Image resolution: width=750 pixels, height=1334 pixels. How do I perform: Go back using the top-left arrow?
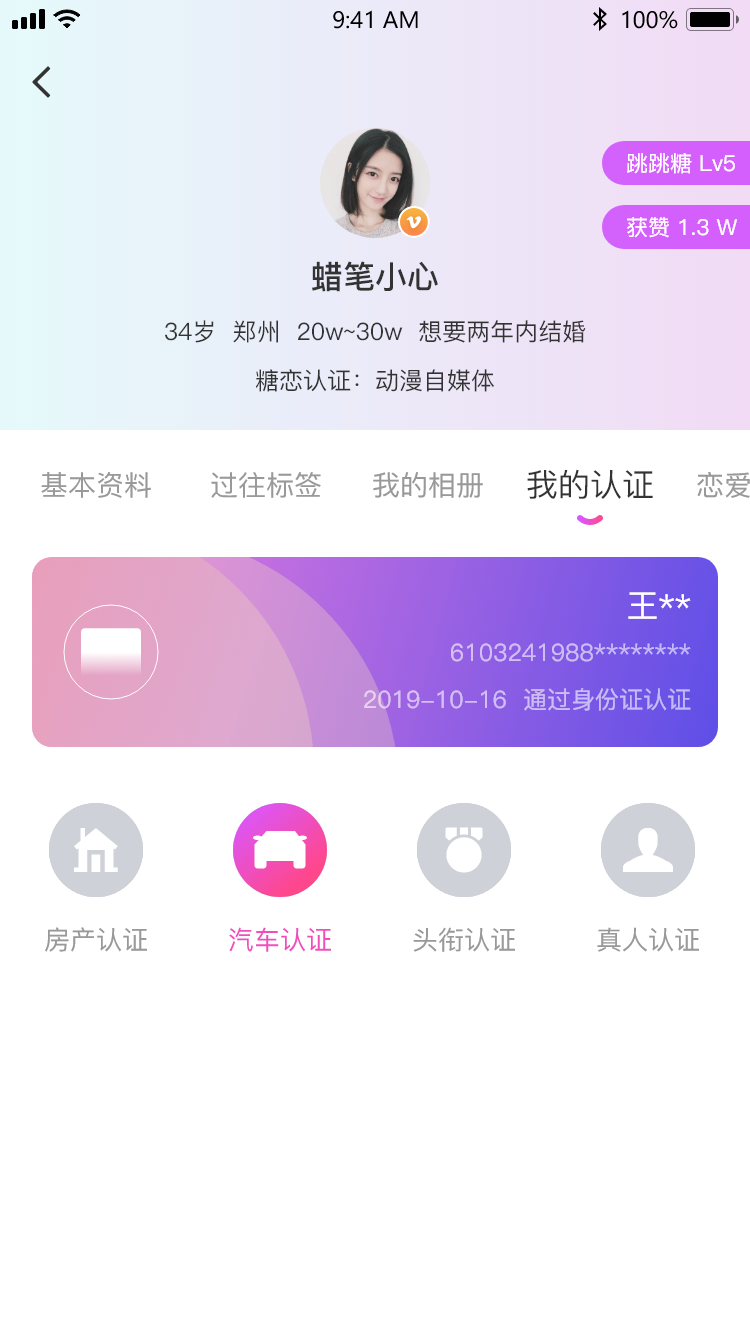pyautogui.click(x=41, y=82)
